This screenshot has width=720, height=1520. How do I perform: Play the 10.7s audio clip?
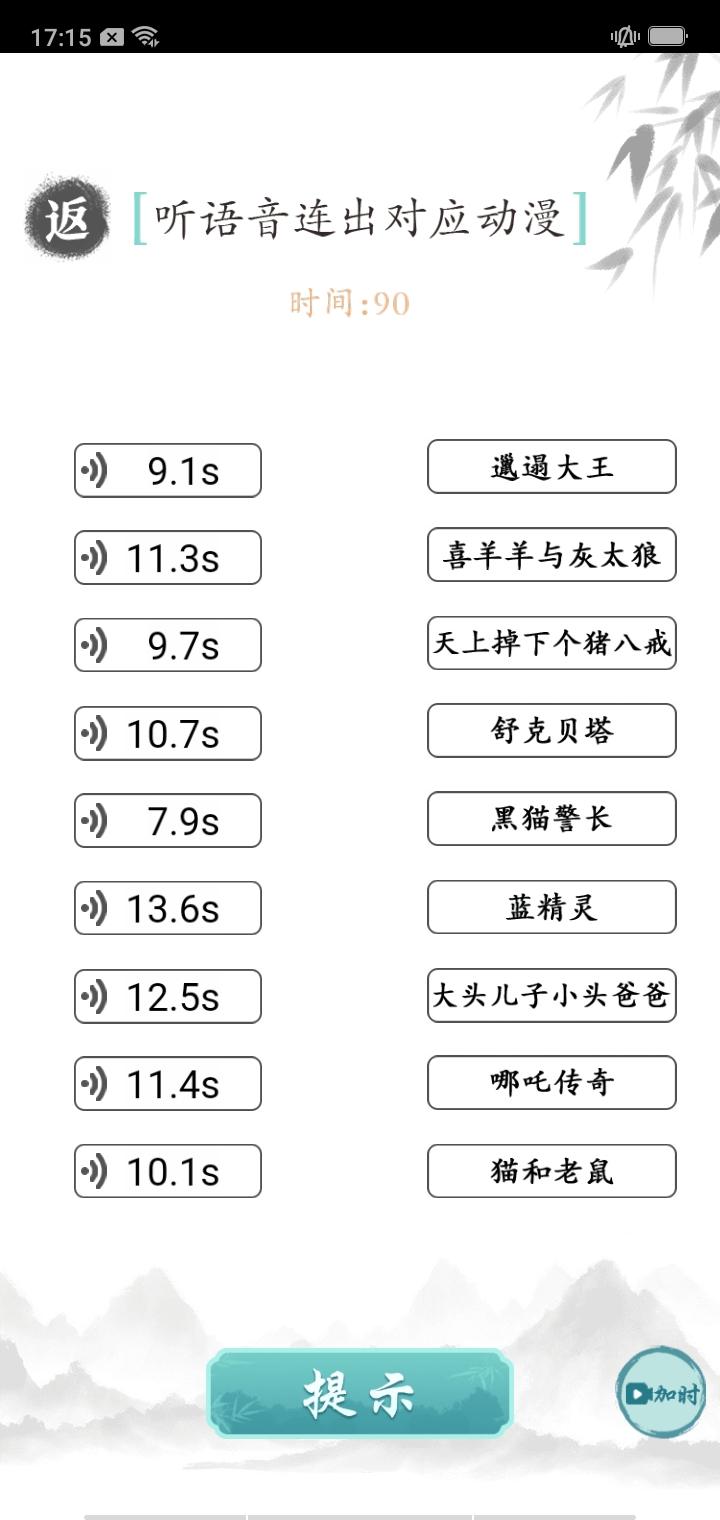[166, 733]
